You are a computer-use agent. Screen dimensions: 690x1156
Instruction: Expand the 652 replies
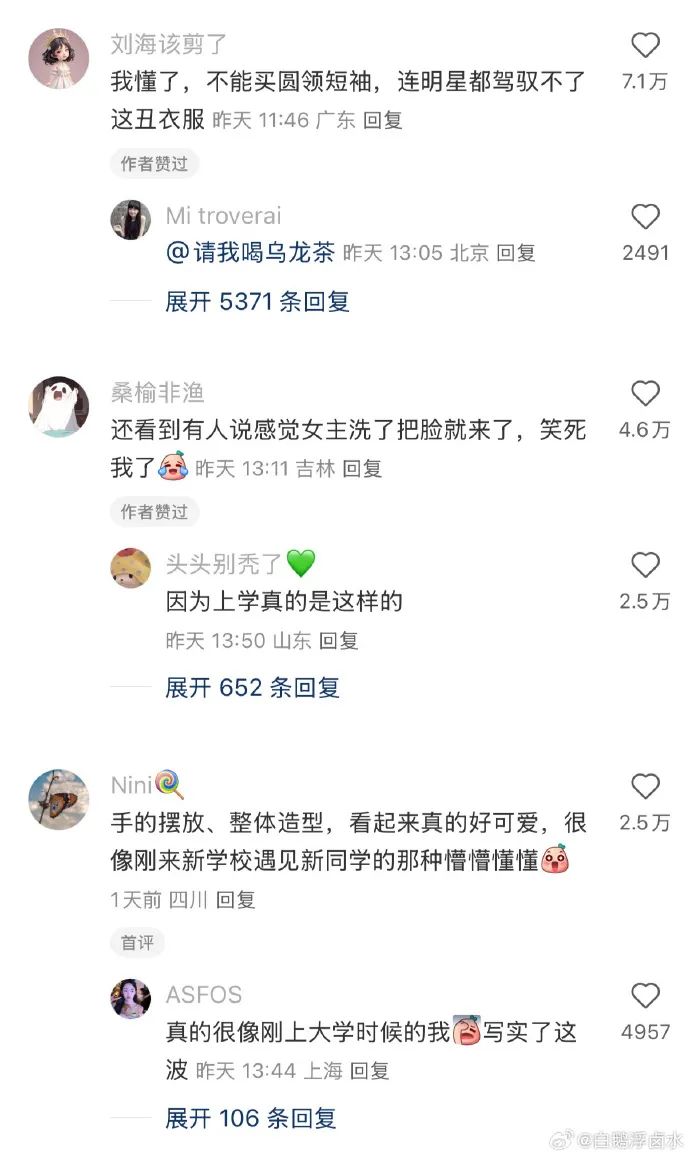tap(252, 688)
